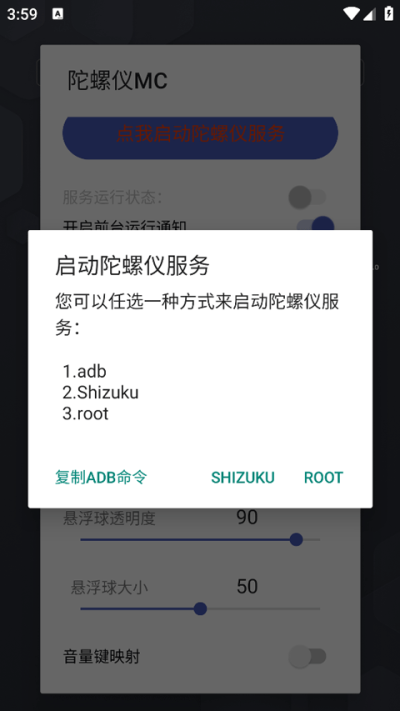Copy the ADB command
The height and width of the screenshot is (711, 400).
[101, 477]
